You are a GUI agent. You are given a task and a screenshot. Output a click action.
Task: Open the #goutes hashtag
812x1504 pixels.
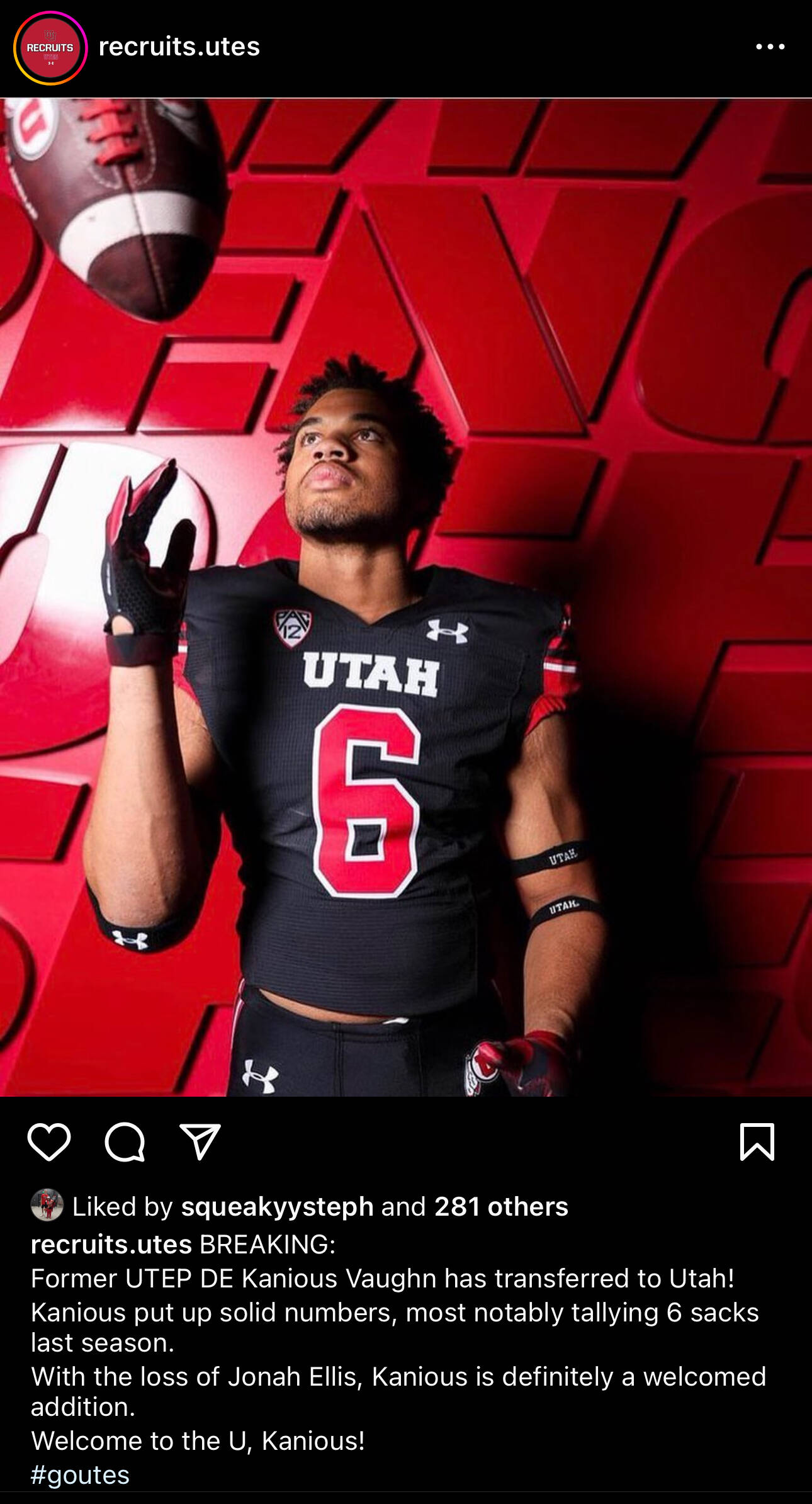point(80,1474)
